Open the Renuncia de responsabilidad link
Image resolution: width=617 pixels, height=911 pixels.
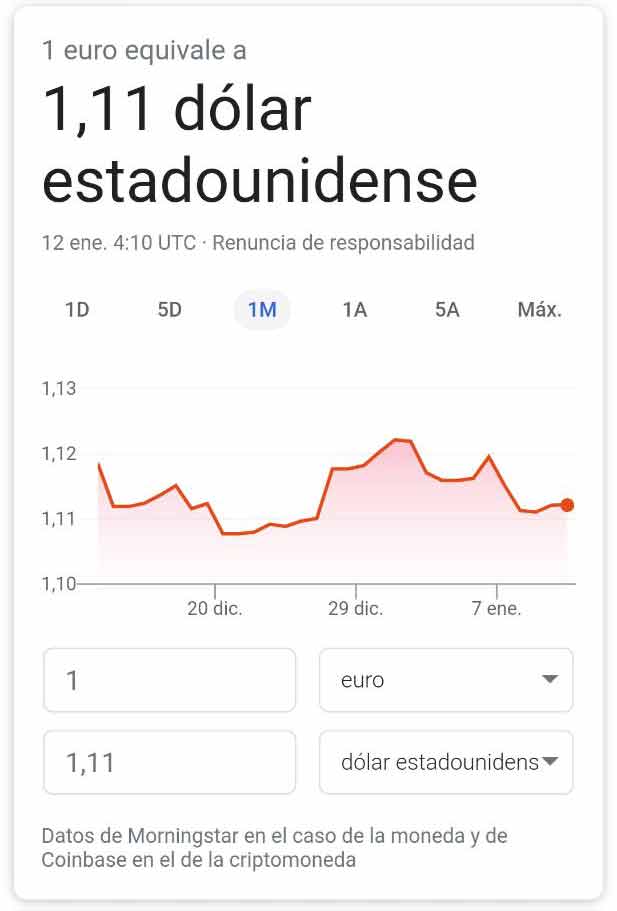pyautogui.click(x=343, y=242)
